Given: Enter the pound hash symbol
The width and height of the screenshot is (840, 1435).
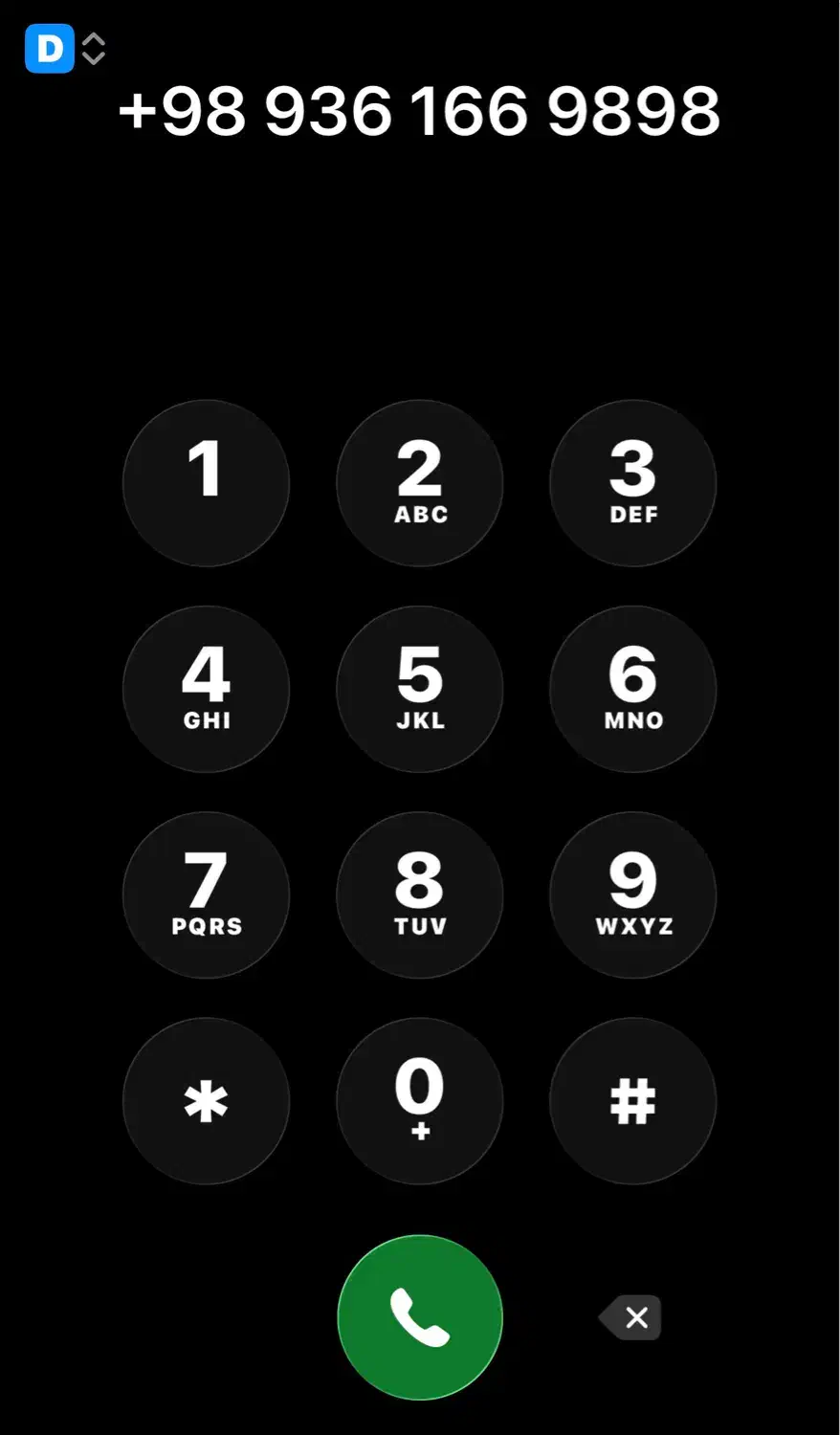Looking at the screenshot, I should pos(632,1101).
